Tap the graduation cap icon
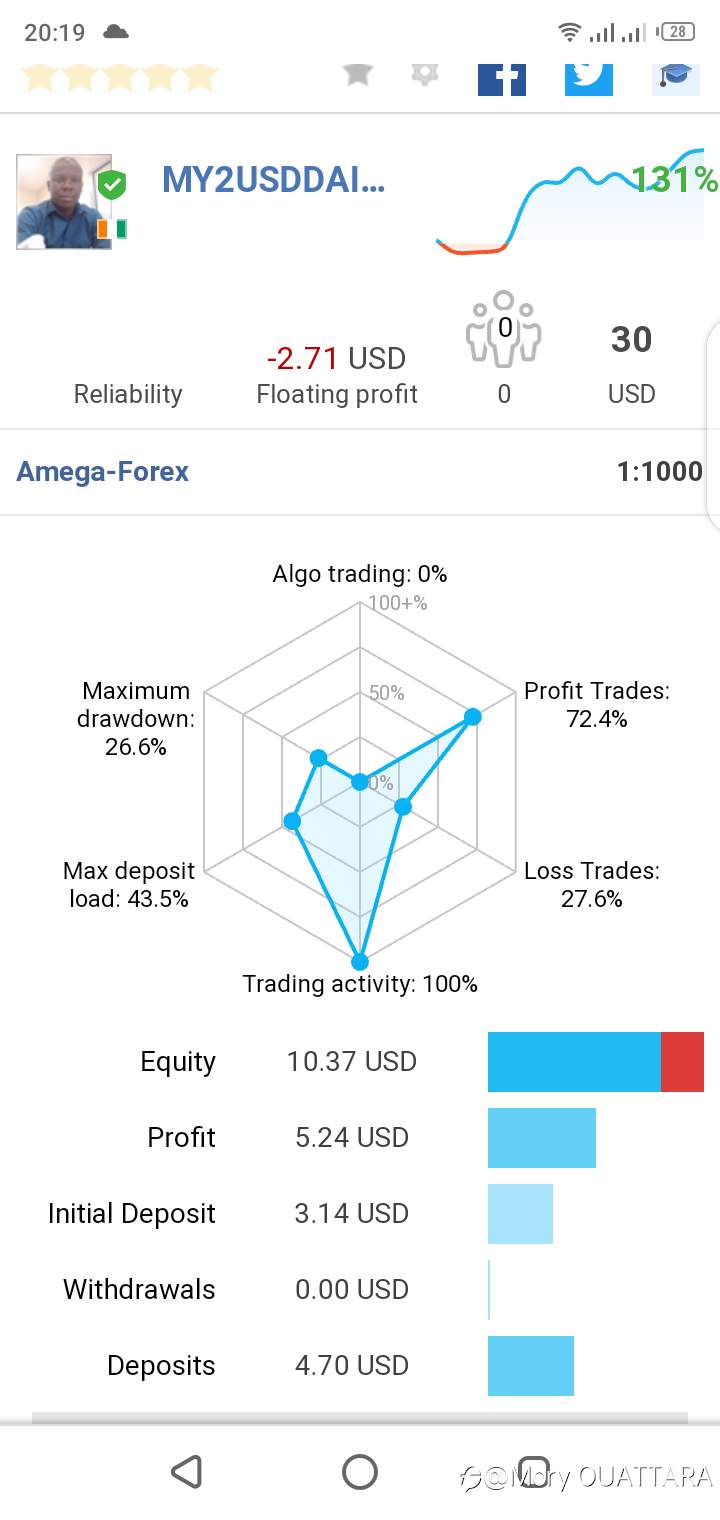This screenshot has height=1520, width=720. pos(675,78)
